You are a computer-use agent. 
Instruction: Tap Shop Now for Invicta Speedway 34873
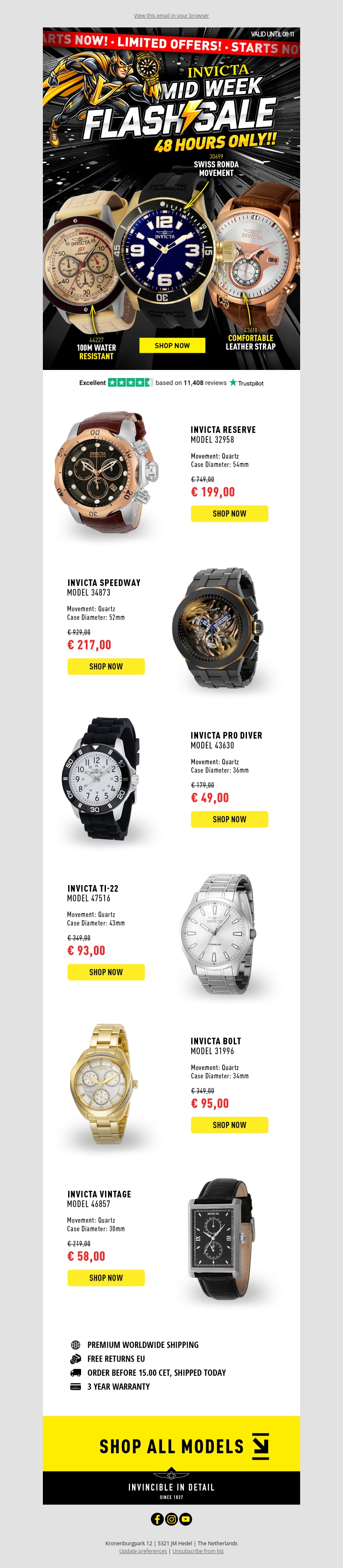106,666
